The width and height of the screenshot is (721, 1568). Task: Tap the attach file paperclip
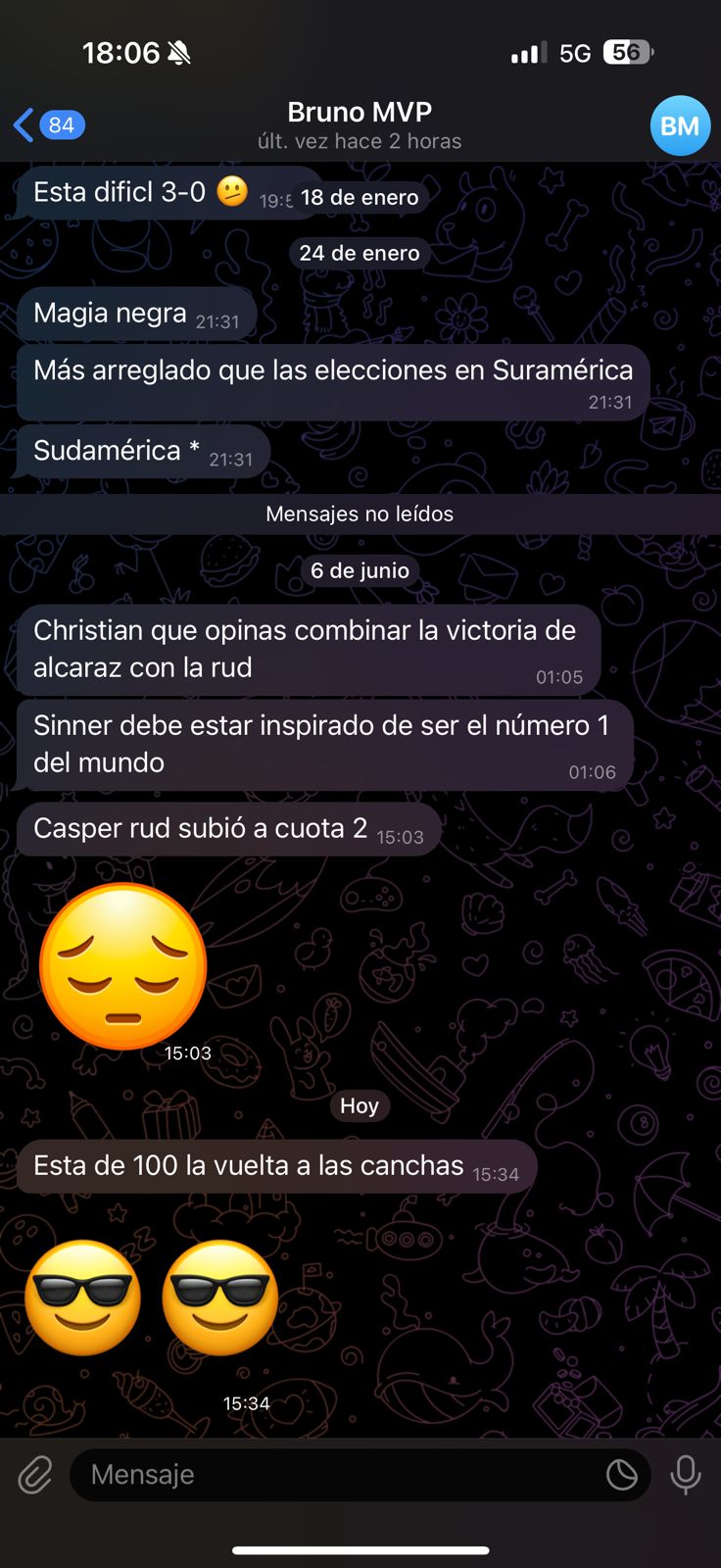point(35,1474)
